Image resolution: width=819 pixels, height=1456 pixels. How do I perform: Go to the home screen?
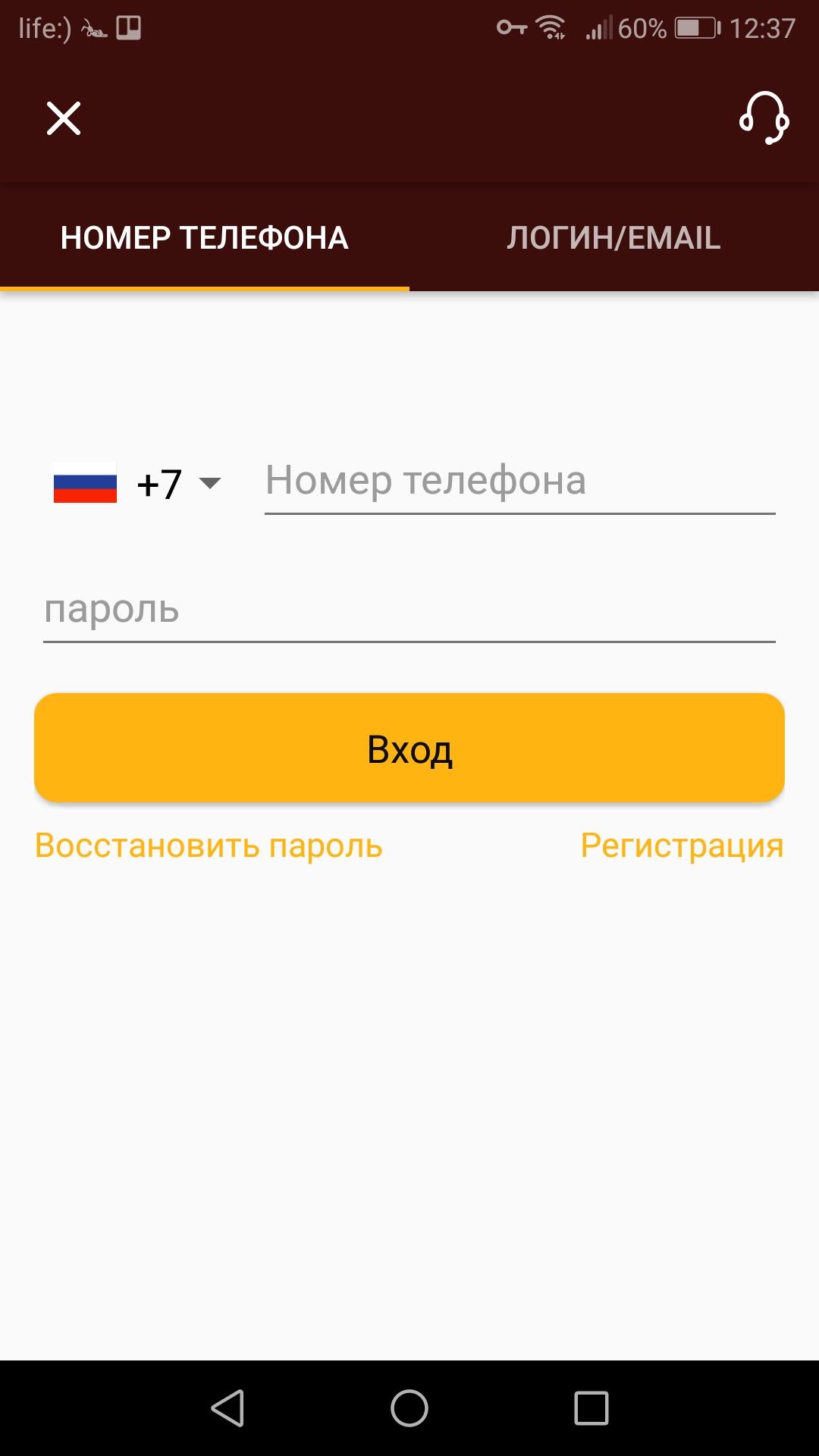point(409,1408)
